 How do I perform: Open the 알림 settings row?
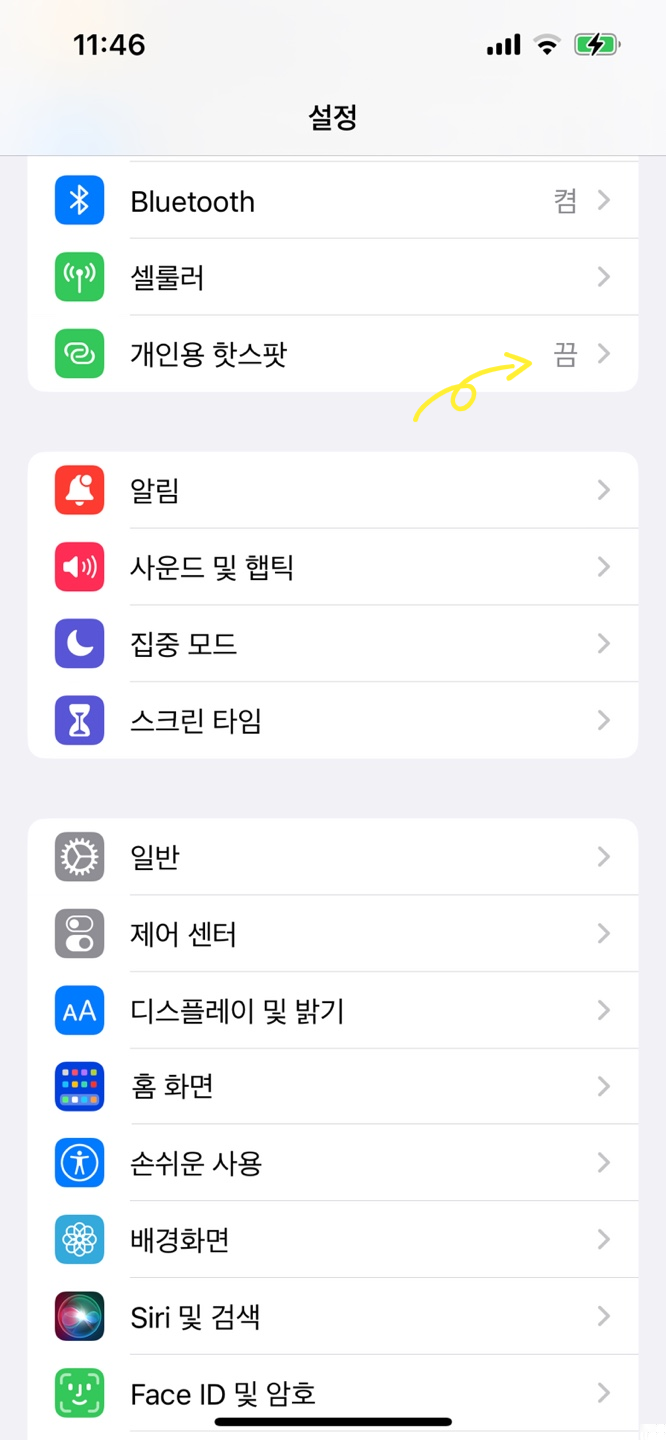tap(332, 490)
